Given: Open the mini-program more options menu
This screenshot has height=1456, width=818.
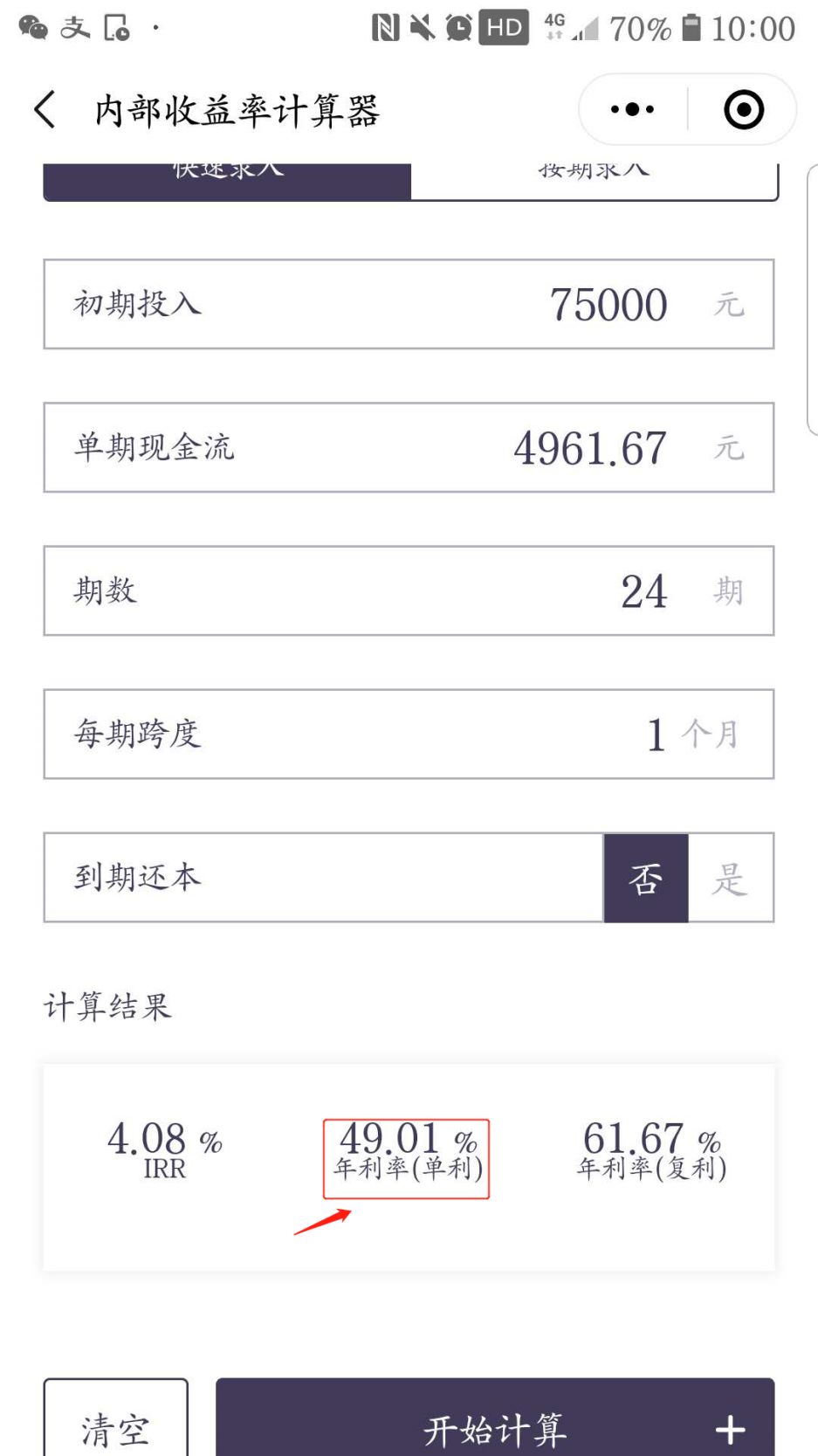Looking at the screenshot, I should click(x=630, y=109).
